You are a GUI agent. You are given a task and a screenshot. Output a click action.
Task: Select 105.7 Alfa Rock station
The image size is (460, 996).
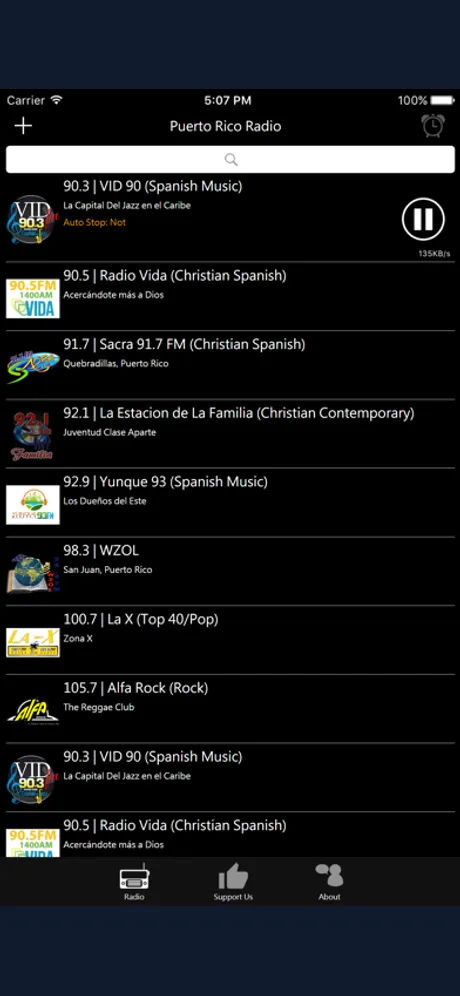[230, 708]
